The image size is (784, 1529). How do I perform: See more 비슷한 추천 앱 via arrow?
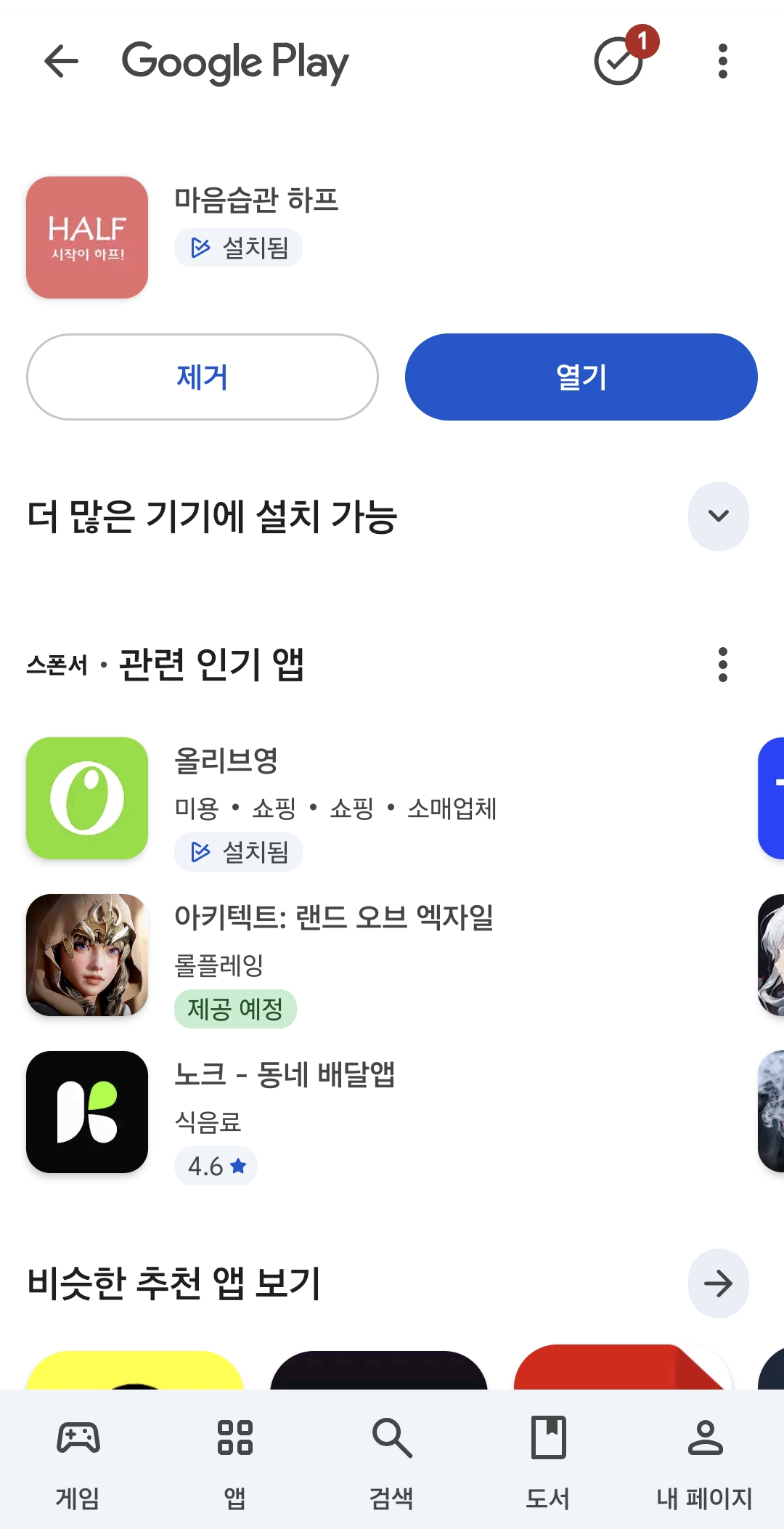click(x=718, y=1283)
